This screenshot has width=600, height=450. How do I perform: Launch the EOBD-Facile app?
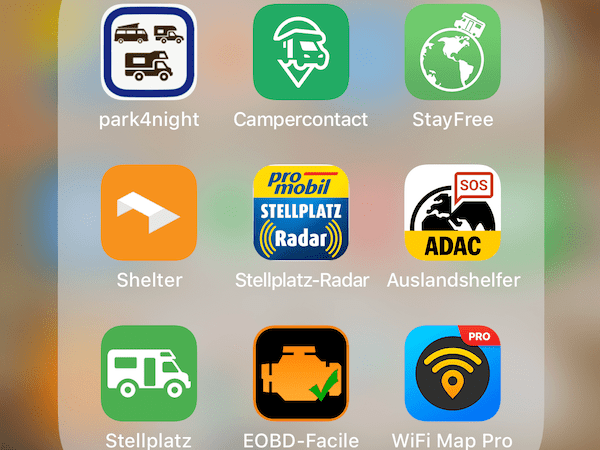[301, 372]
